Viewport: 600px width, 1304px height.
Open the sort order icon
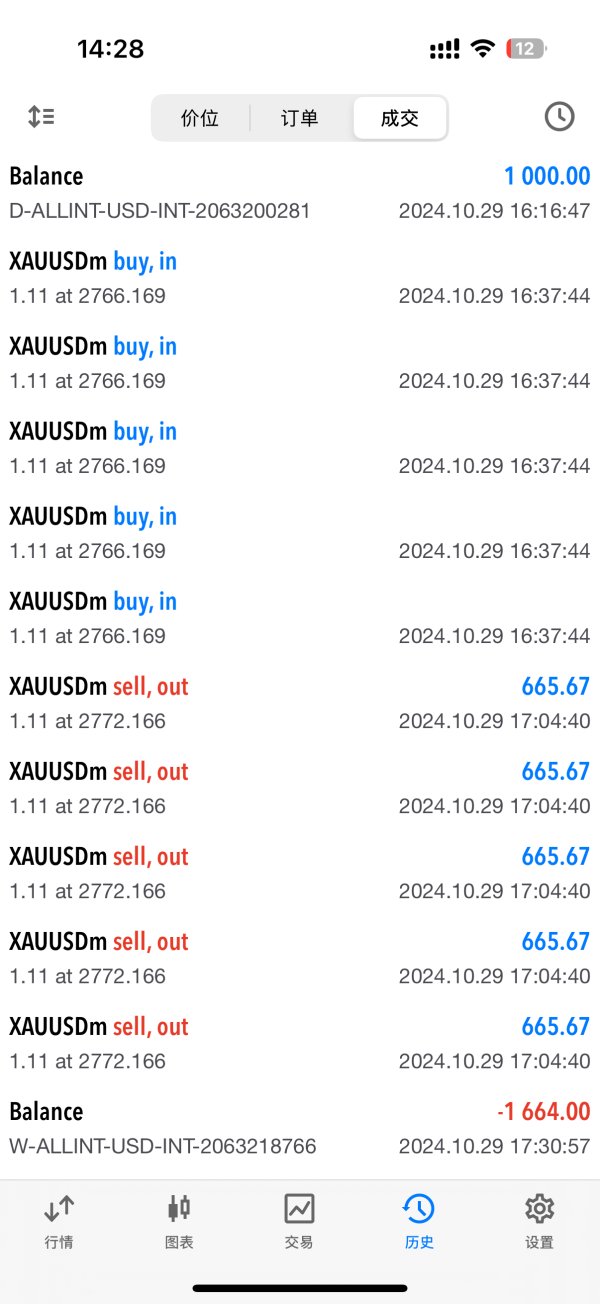(x=41, y=117)
